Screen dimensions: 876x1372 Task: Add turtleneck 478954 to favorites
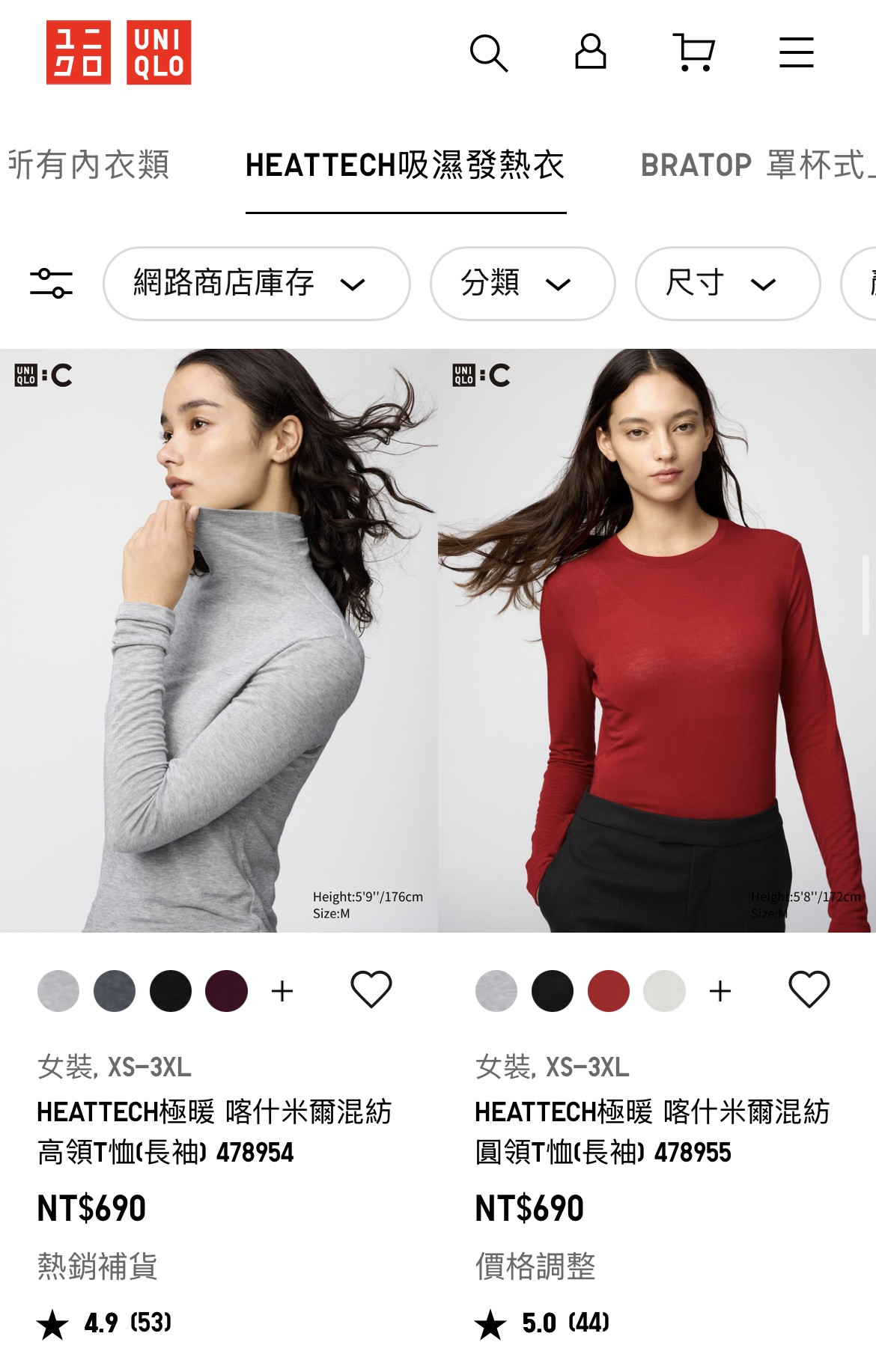(371, 990)
